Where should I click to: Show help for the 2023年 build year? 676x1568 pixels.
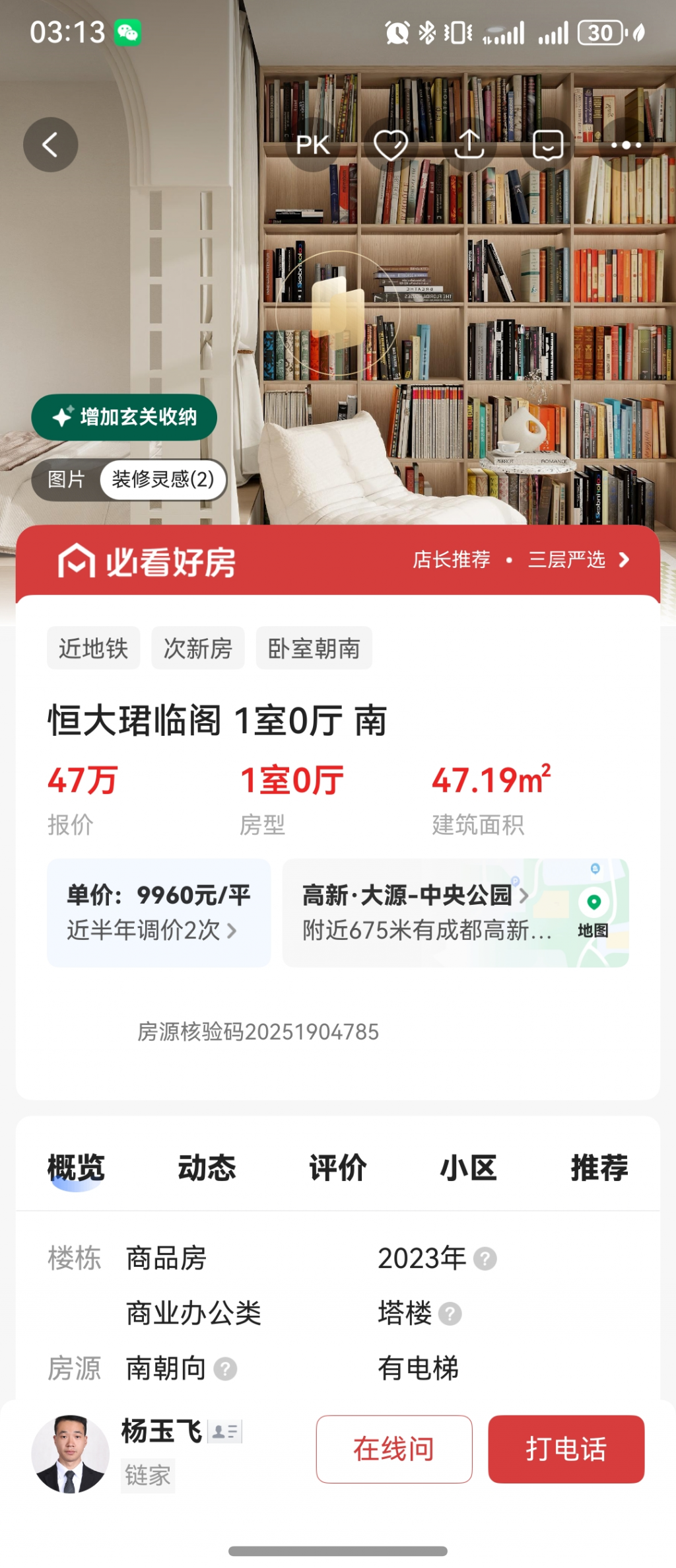485,1258
